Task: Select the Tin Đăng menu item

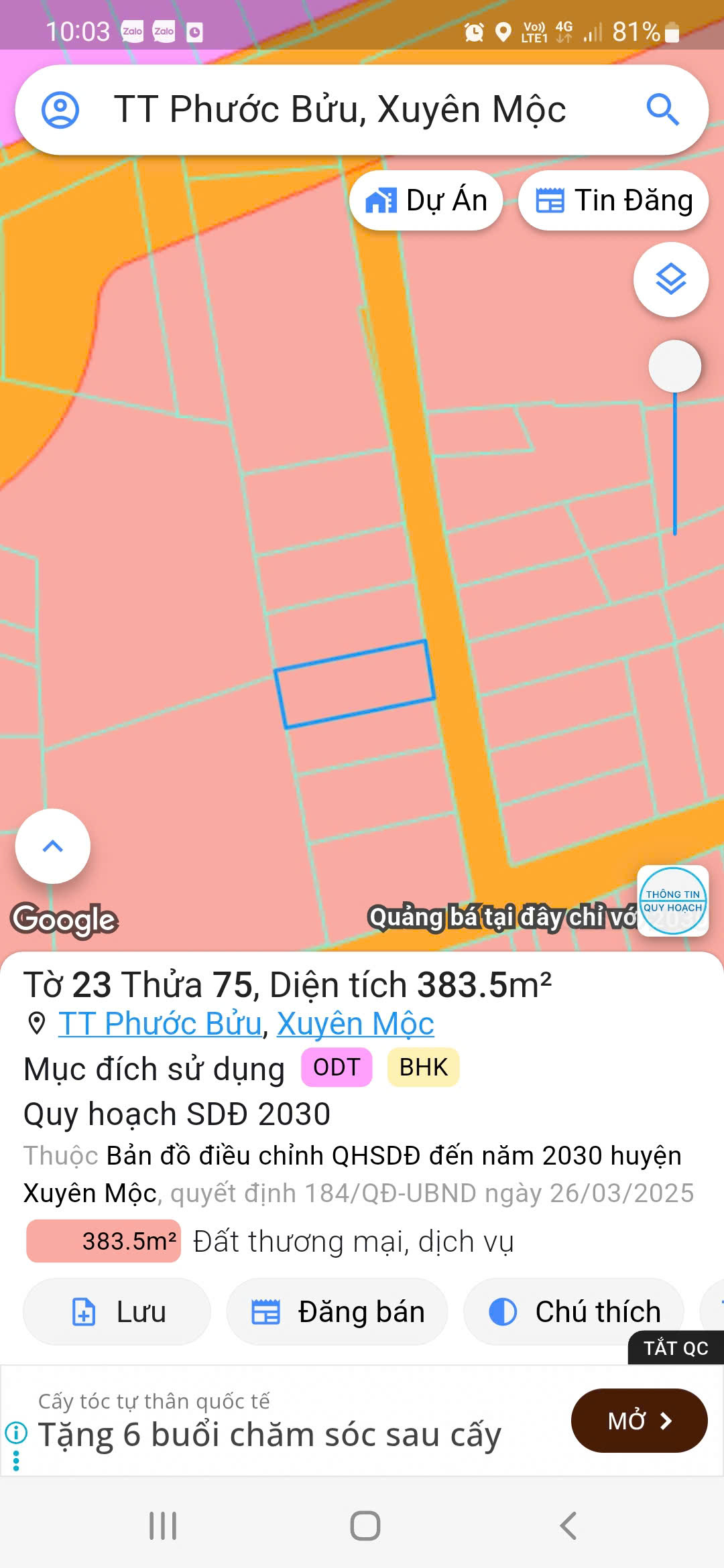Action: 613,199
